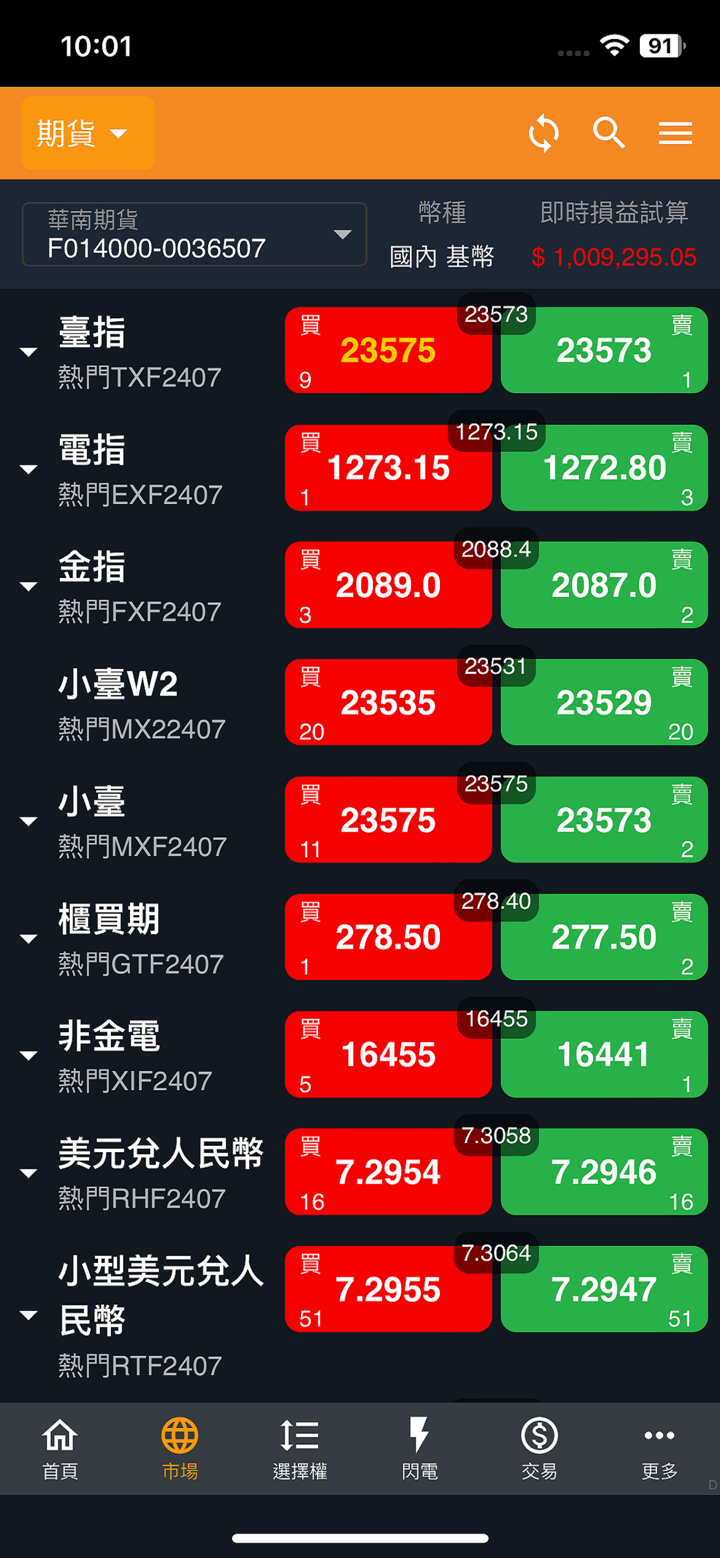The image size is (720, 1558).
Task: Refresh the futures quotes
Action: (x=544, y=133)
